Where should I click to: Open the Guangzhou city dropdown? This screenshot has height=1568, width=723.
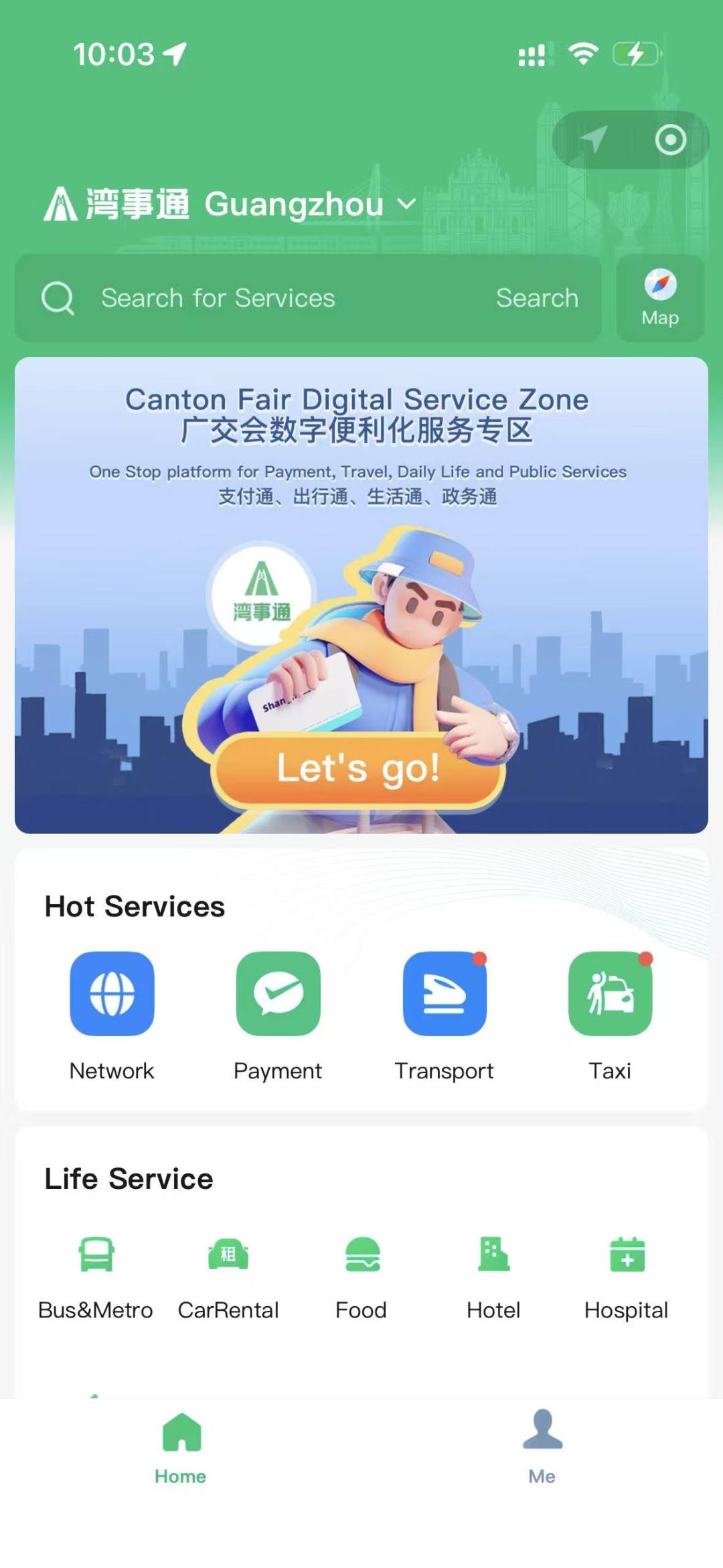click(x=309, y=204)
